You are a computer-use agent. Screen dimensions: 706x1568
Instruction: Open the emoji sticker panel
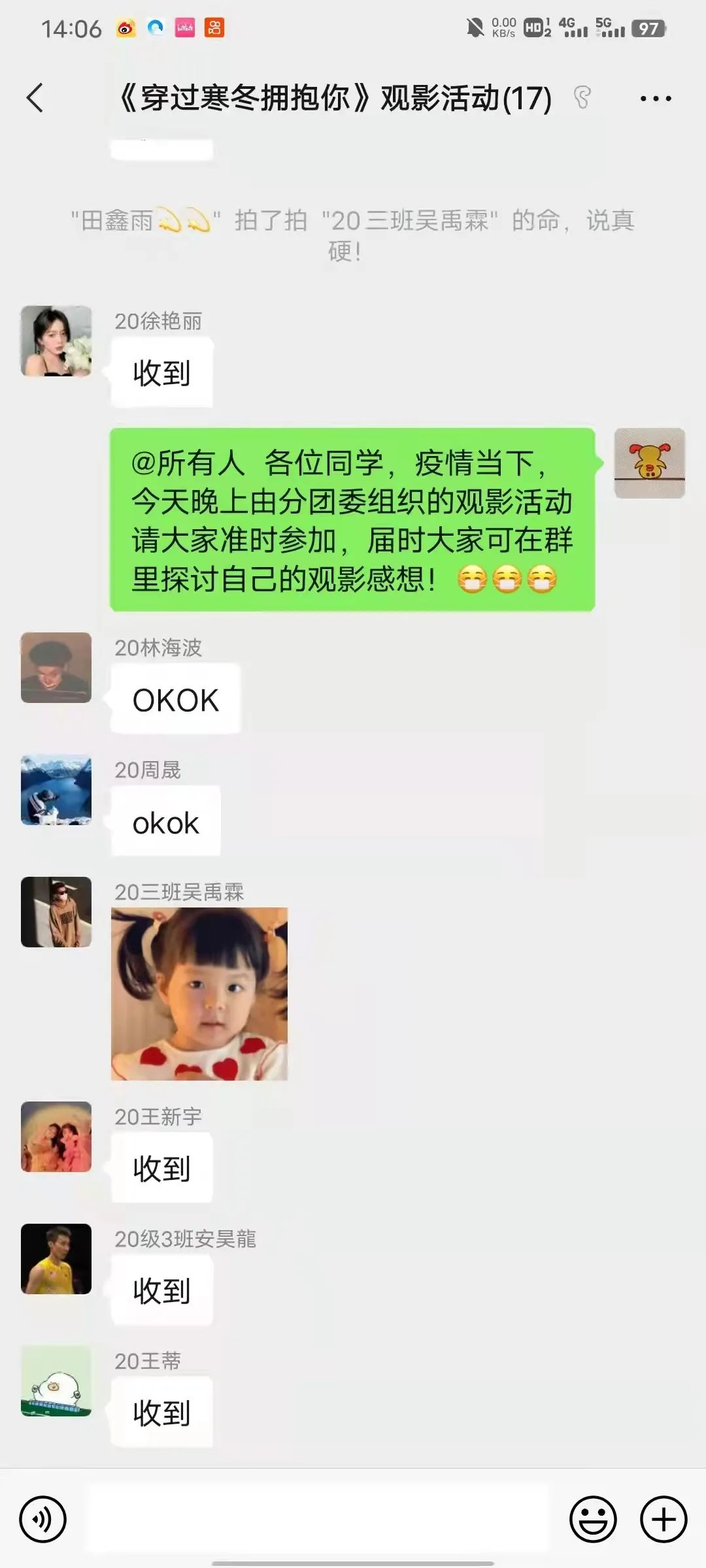coord(593,1520)
